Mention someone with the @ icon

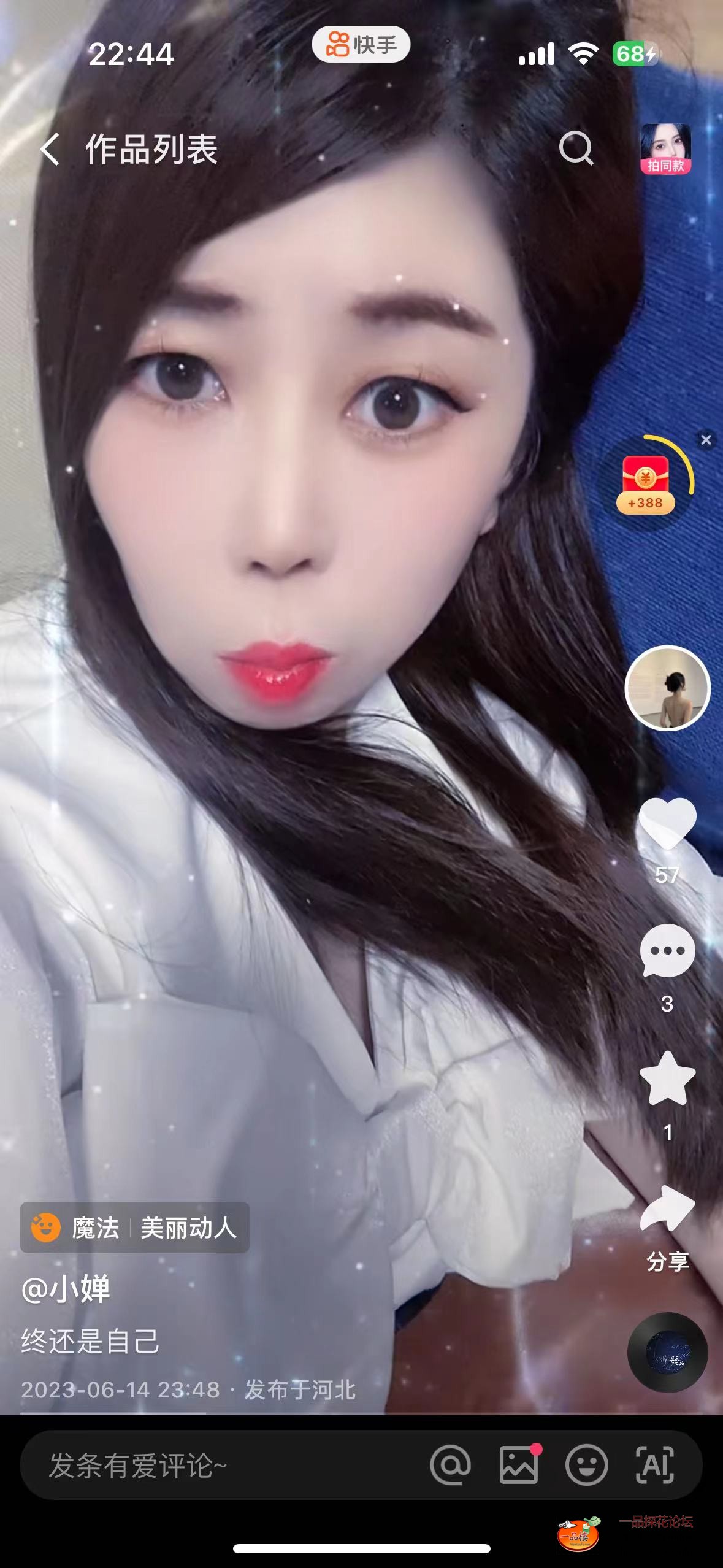coord(451,1466)
